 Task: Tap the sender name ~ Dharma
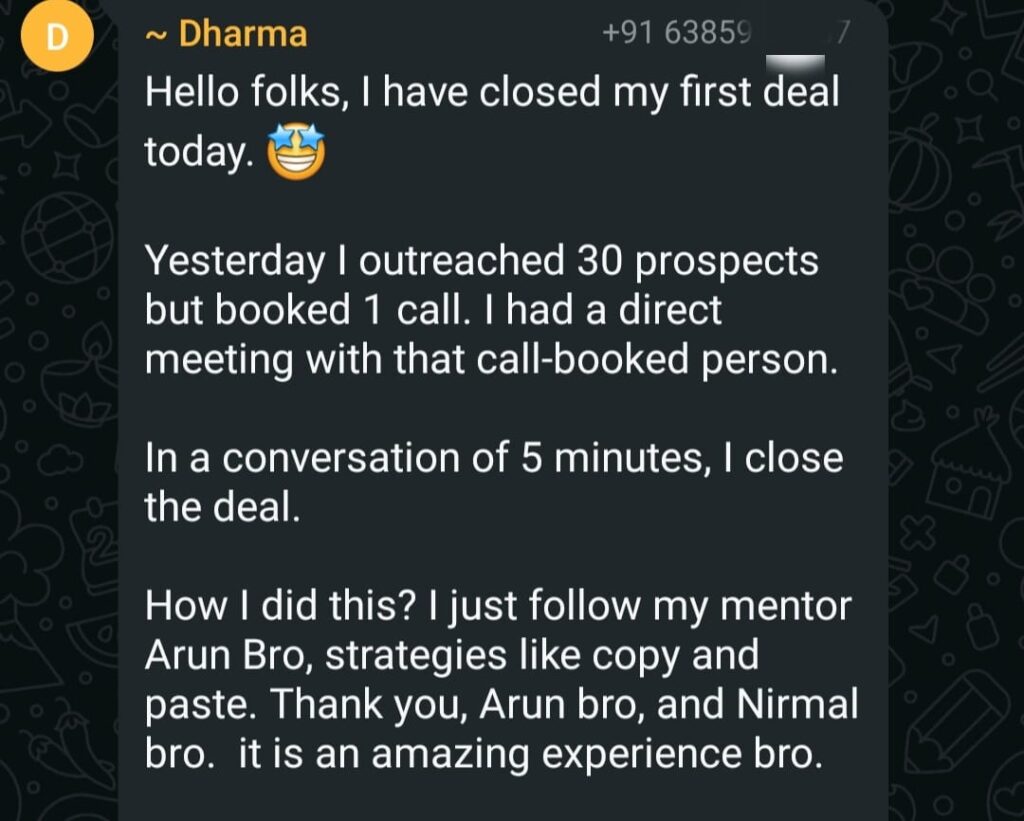(x=227, y=35)
